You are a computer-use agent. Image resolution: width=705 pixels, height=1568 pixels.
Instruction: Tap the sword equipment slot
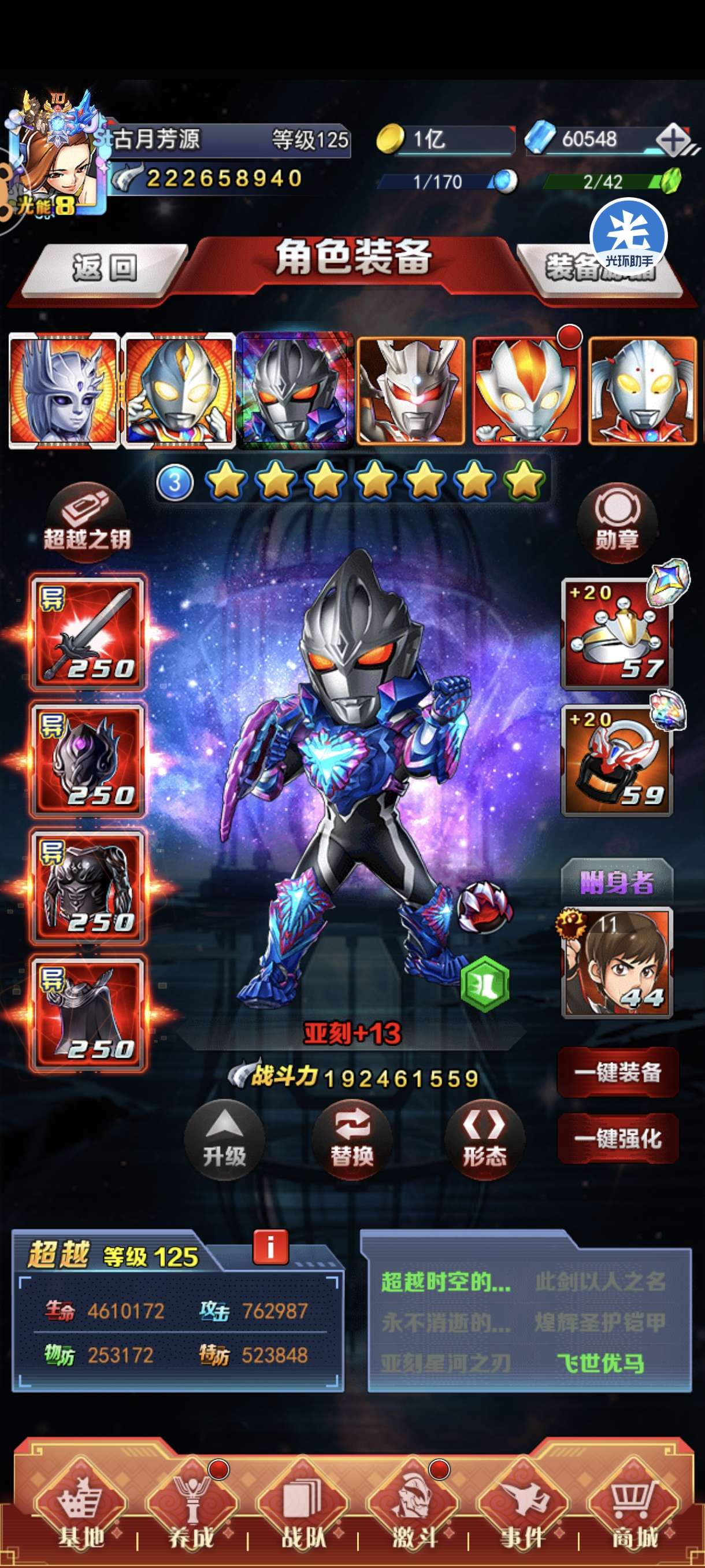(x=88, y=634)
